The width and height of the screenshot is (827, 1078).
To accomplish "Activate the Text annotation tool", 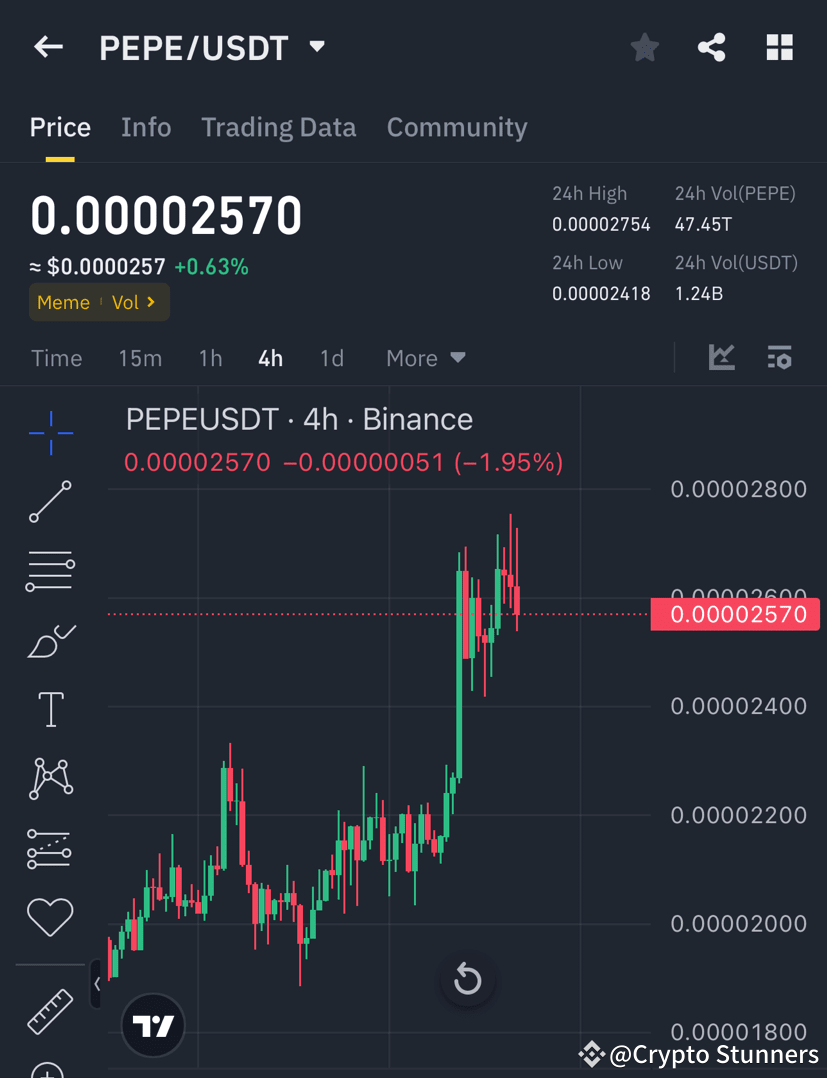I will point(50,708).
